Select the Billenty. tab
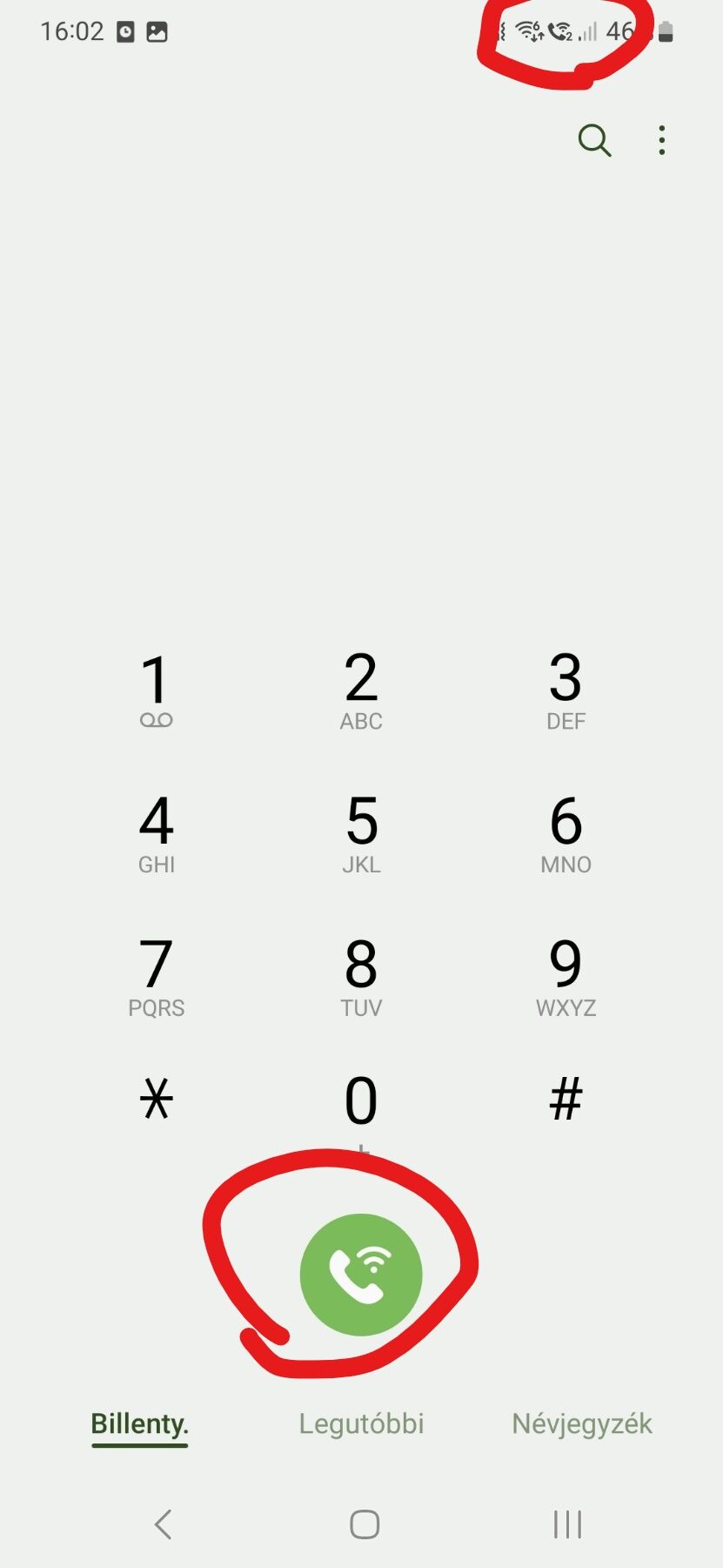This screenshot has width=723, height=1568. click(x=140, y=1424)
